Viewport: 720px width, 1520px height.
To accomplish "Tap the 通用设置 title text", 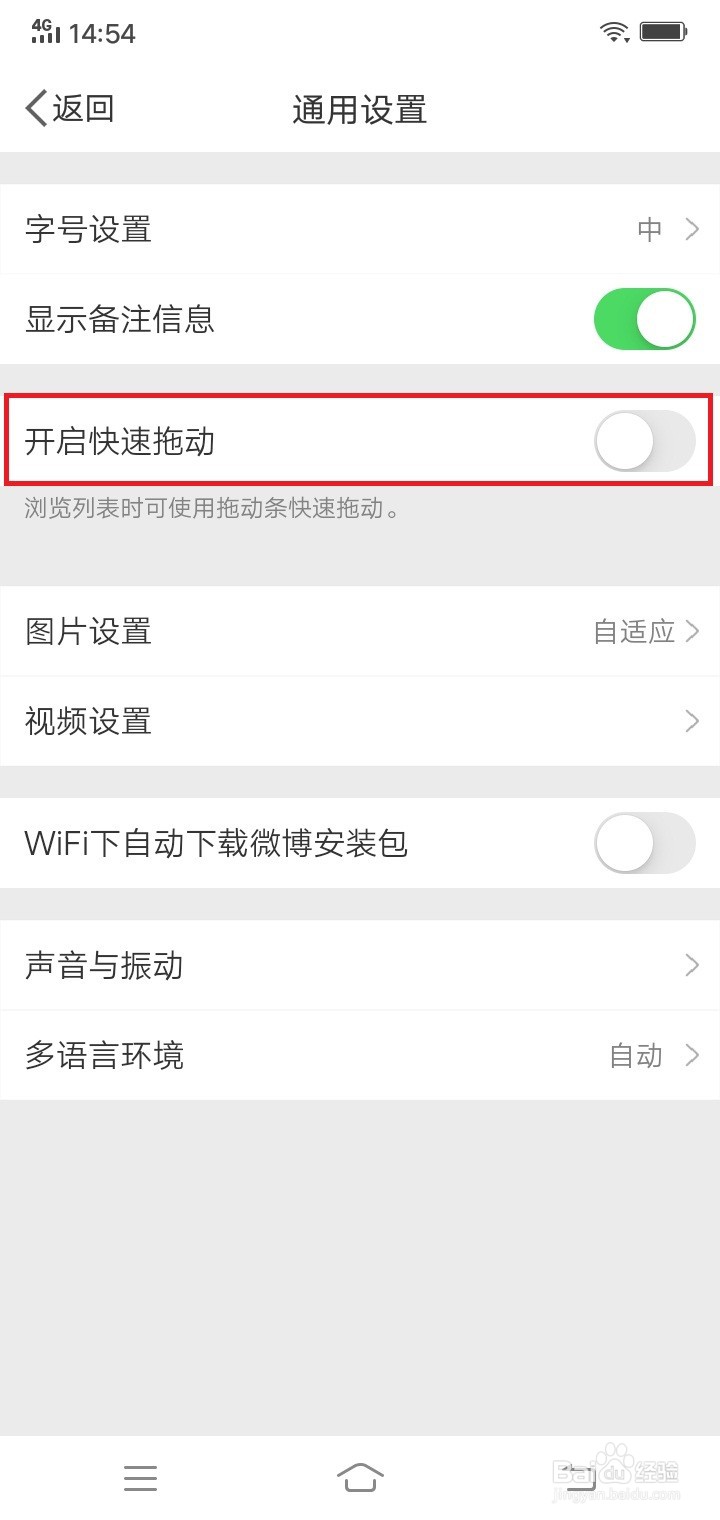I will click(x=358, y=110).
